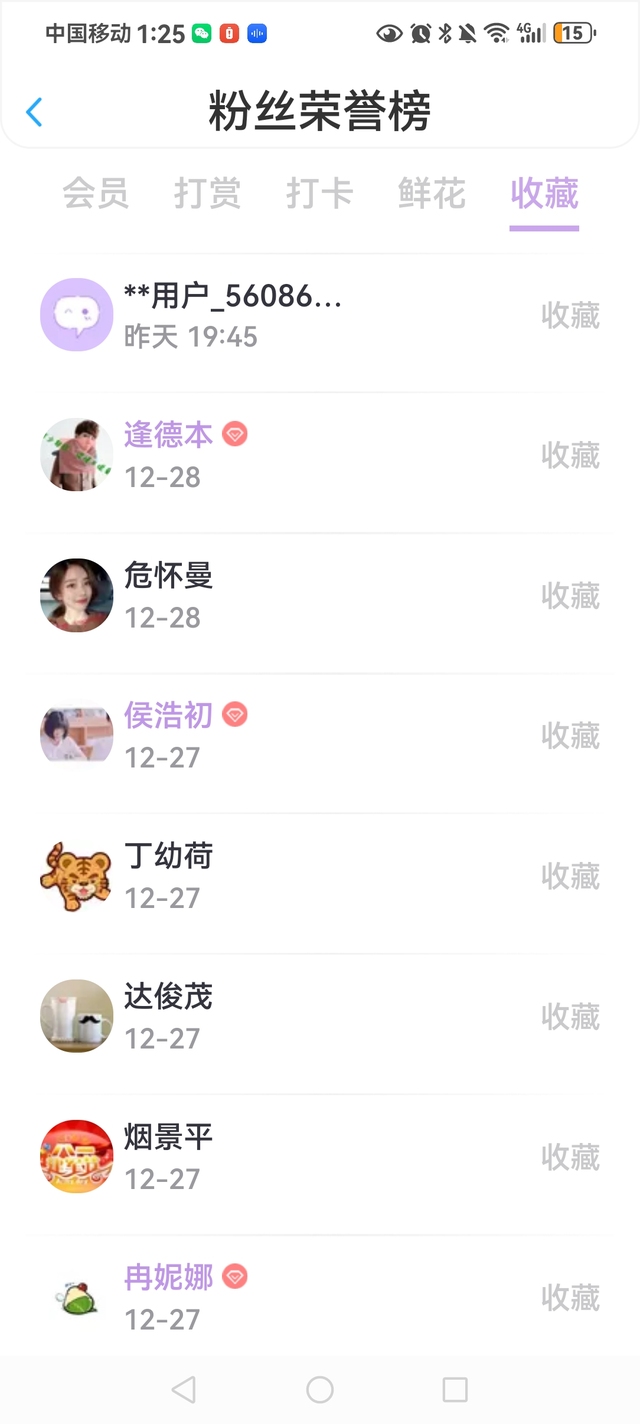Open 危怀曼's fan entry
This screenshot has width=640, height=1424.
click(320, 596)
